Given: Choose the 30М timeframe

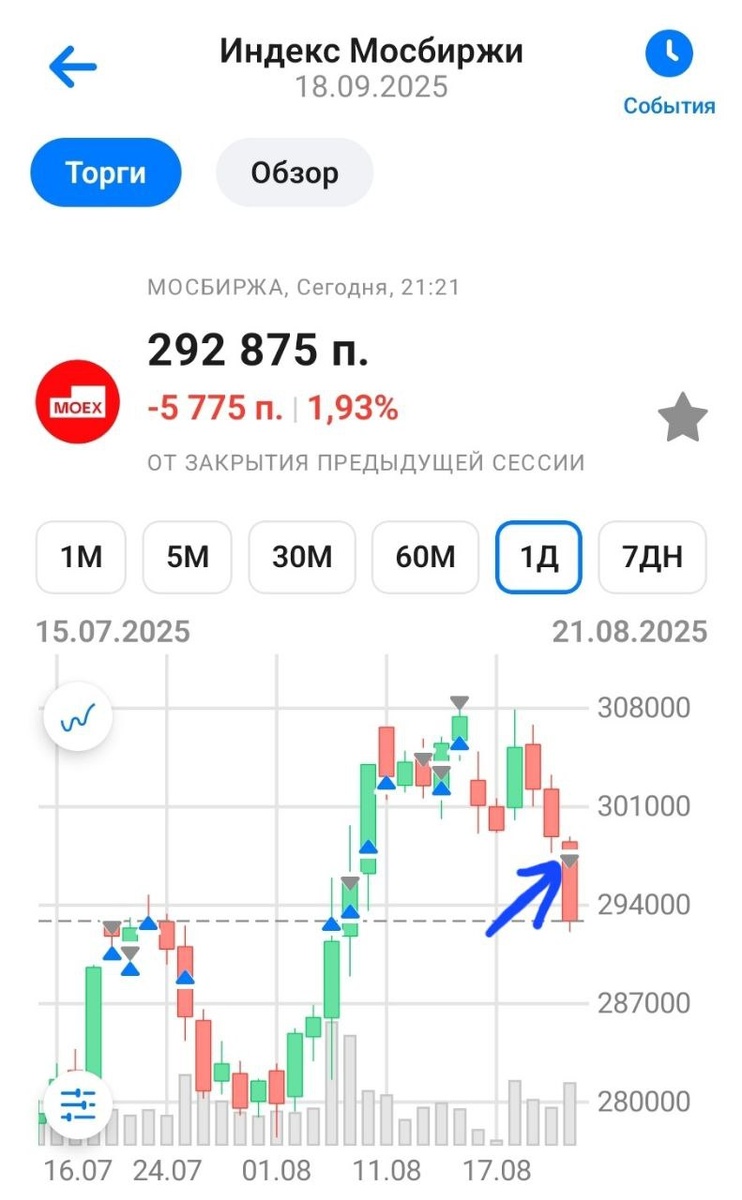Looking at the screenshot, I should tap(302, 557).
